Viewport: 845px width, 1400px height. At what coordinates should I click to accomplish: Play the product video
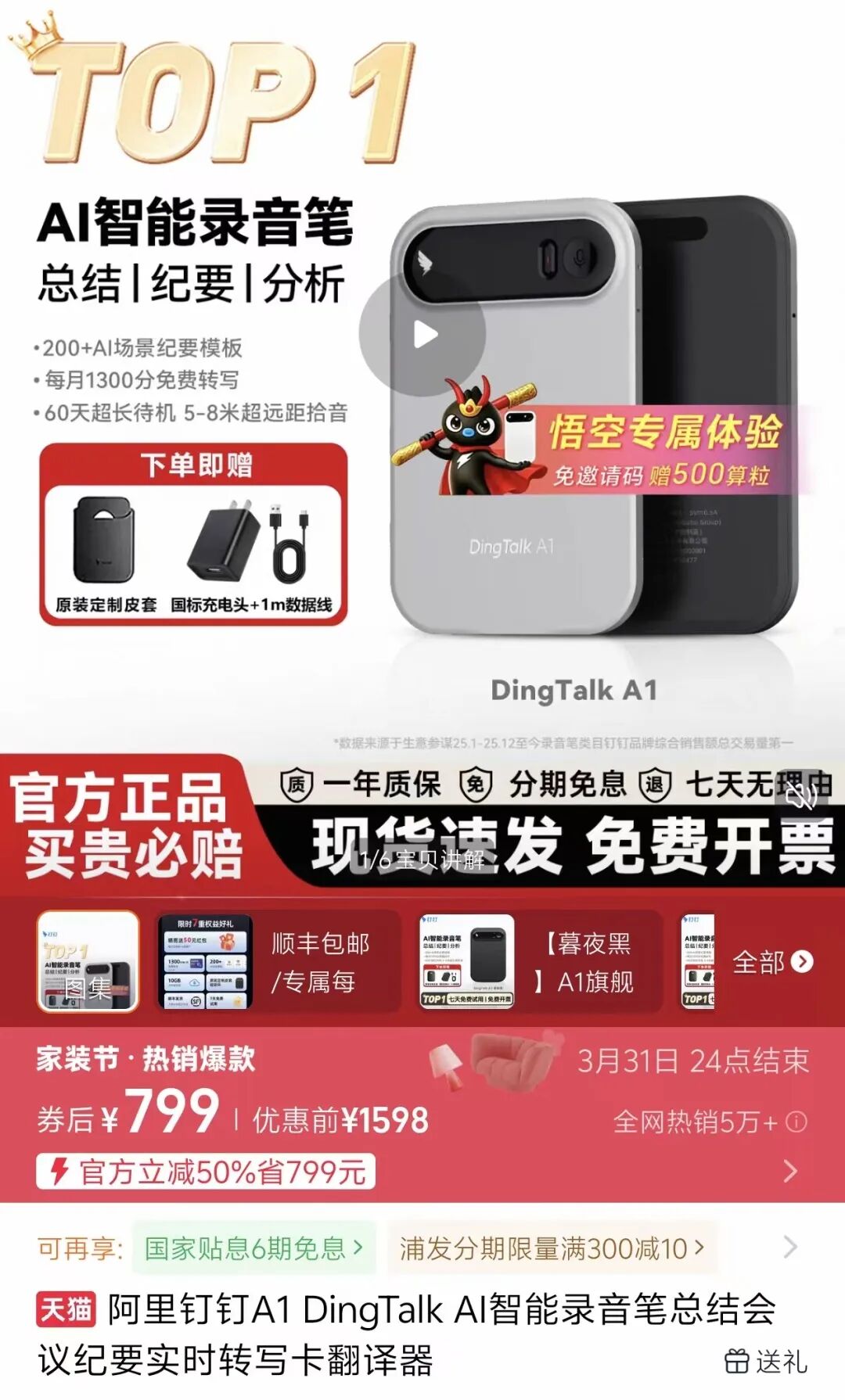pos(423,335)
